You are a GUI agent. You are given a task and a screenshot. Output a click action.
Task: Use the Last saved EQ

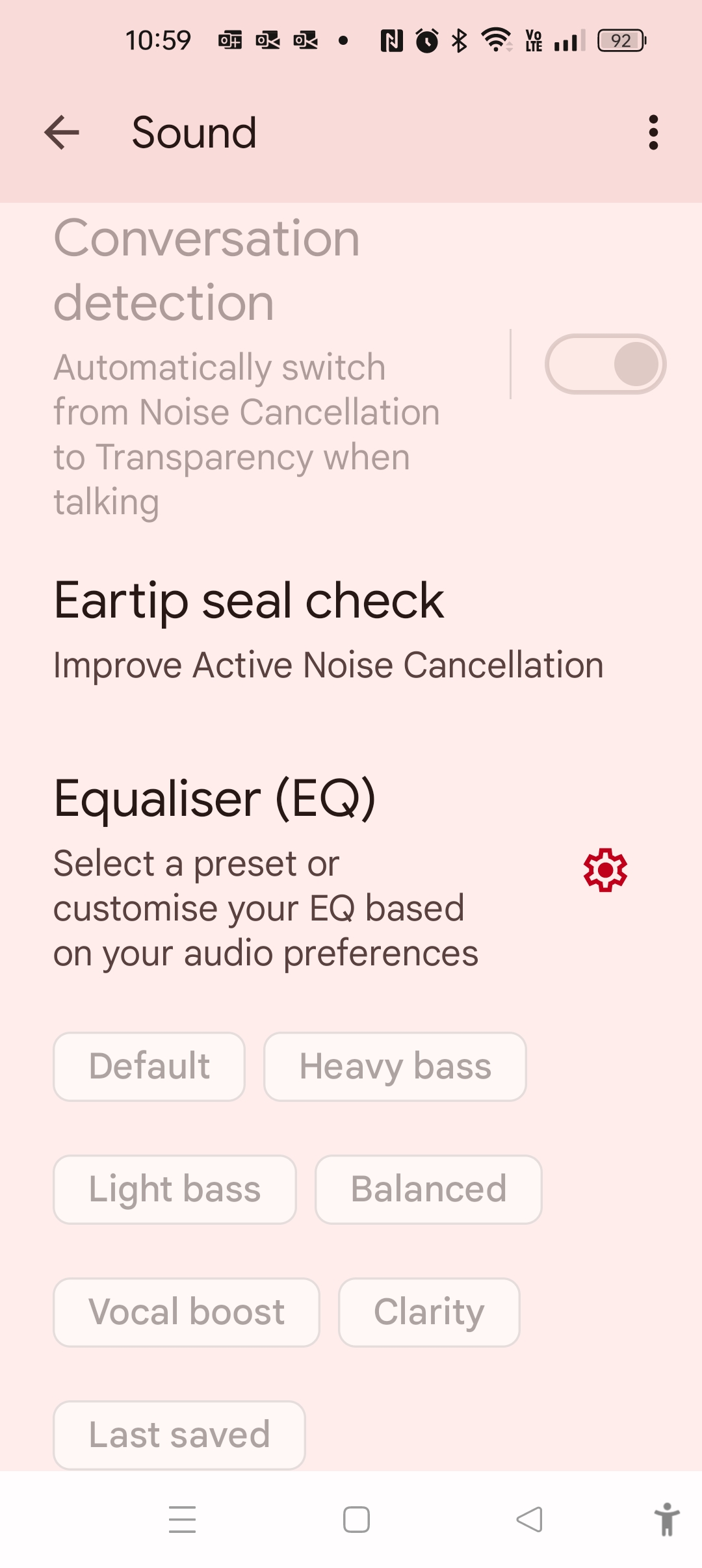pyautogui.click(x=179, y=1434)
